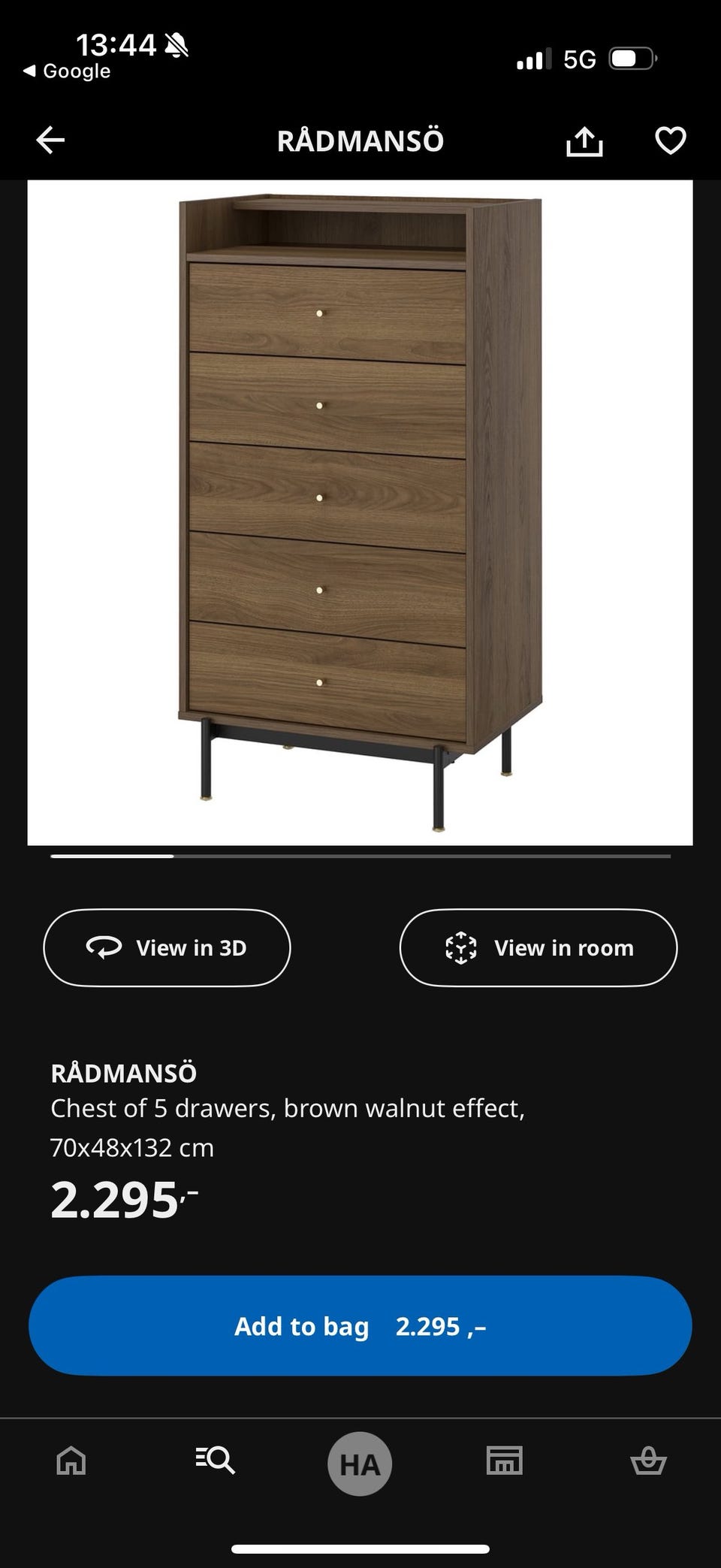View the chest in 3D
The height and width of the screenshot is (1568, 721).
point(167,947)
